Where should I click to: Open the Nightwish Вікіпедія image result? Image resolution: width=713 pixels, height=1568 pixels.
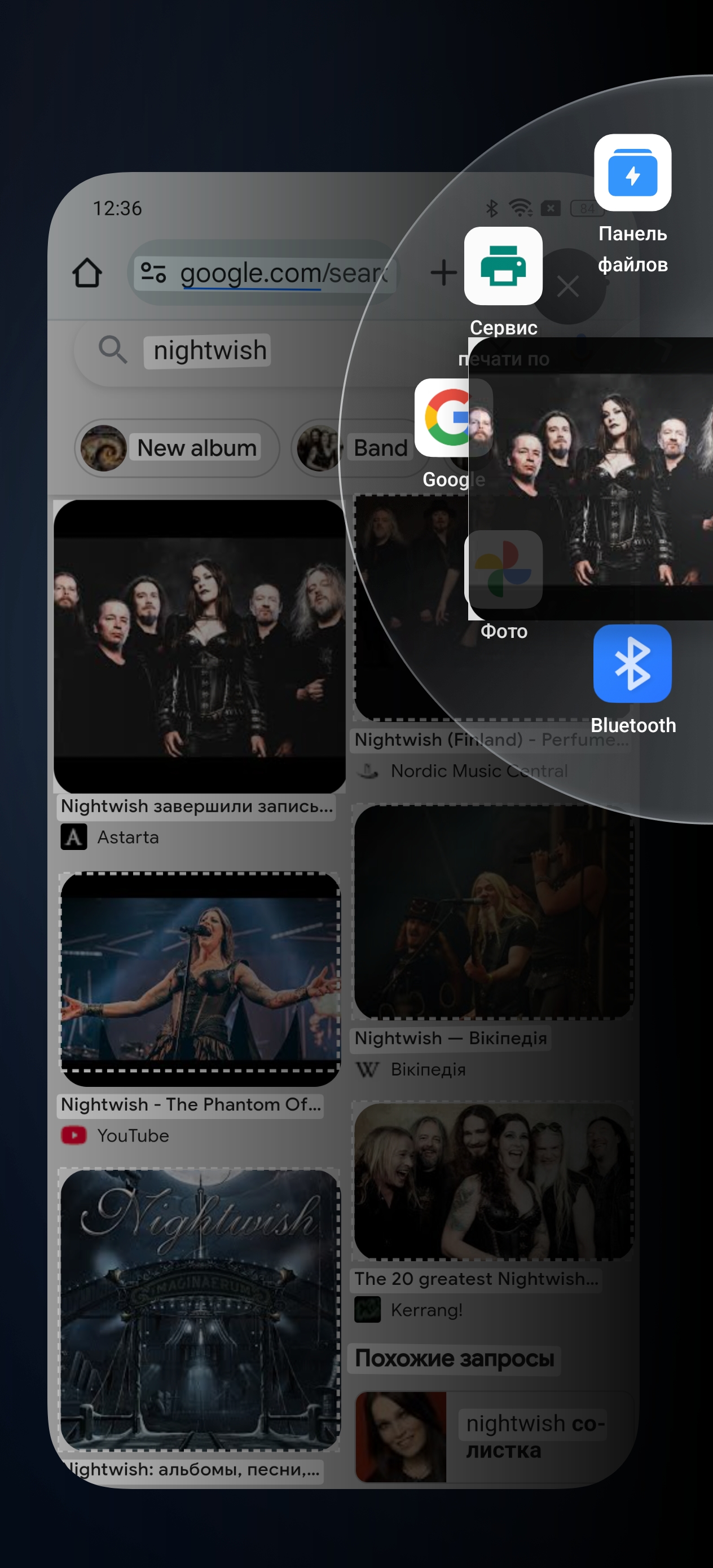coord(493,912)
